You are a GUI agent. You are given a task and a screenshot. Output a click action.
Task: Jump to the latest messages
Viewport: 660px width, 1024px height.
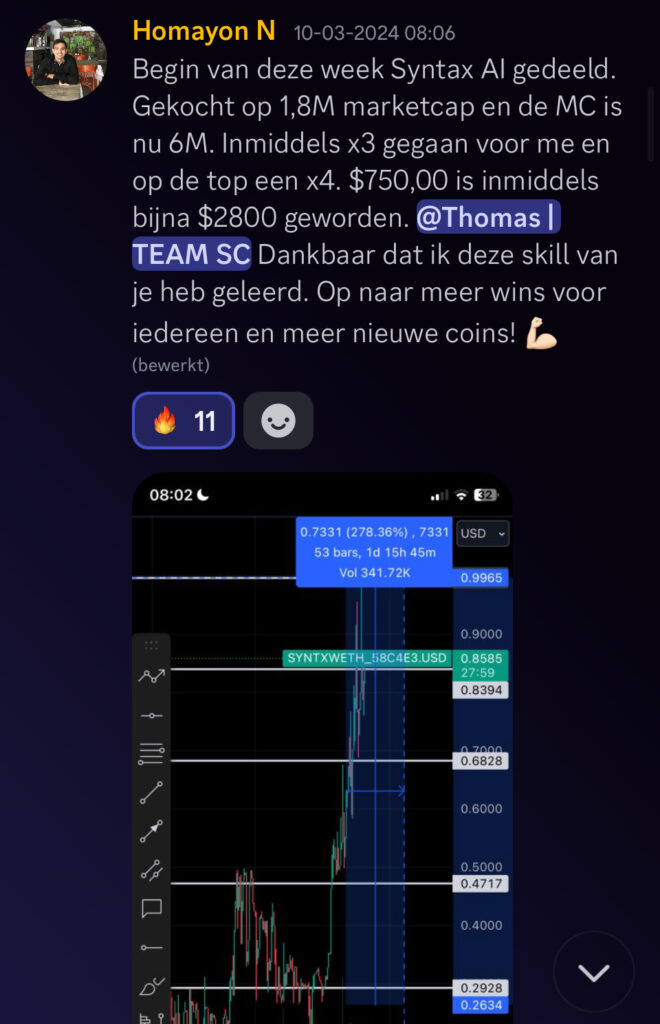point(594,971)
